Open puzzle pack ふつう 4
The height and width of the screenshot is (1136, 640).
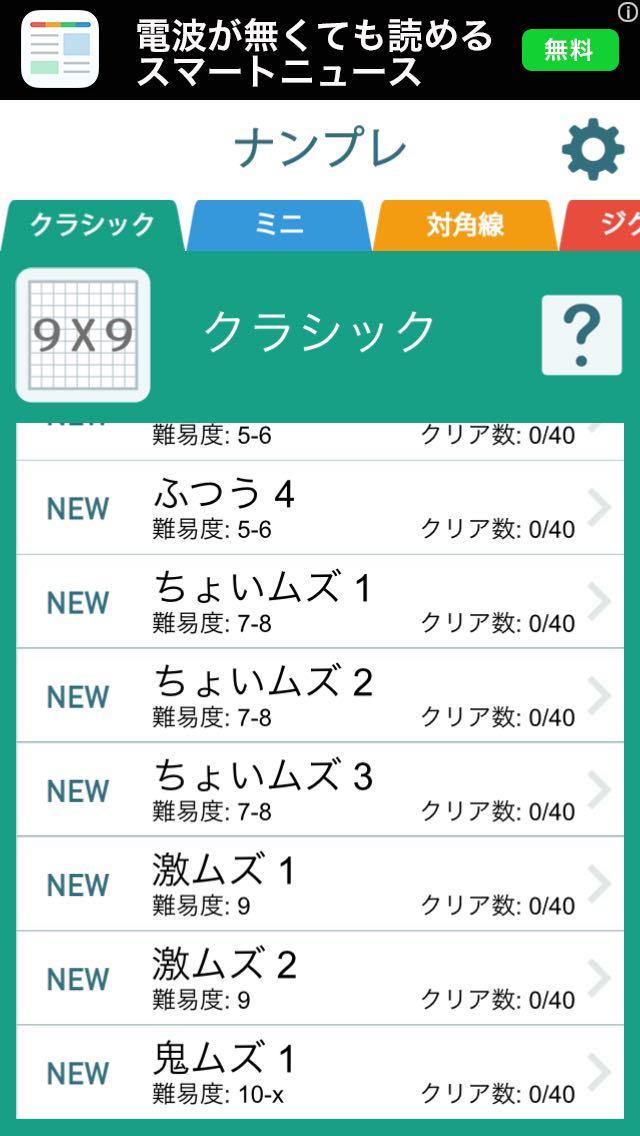[320, 508]
